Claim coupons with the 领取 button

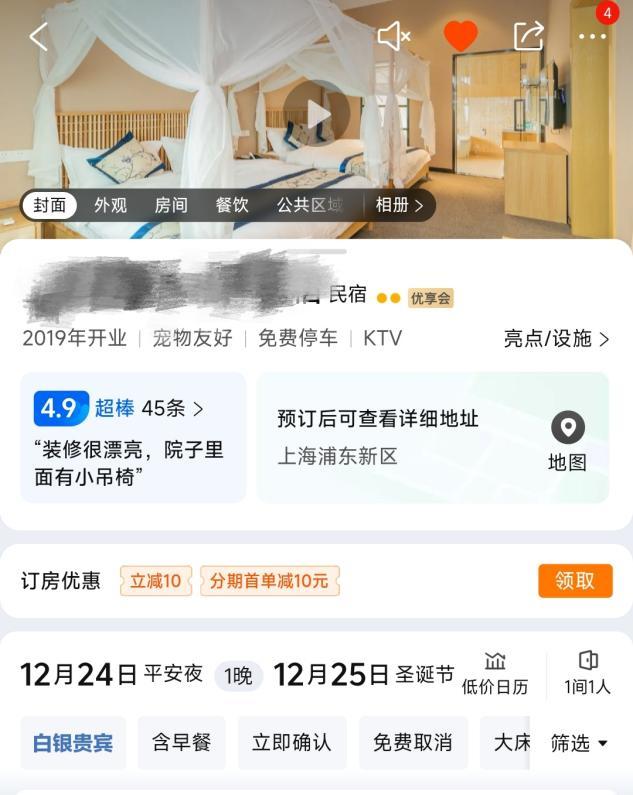pos(575,580)
